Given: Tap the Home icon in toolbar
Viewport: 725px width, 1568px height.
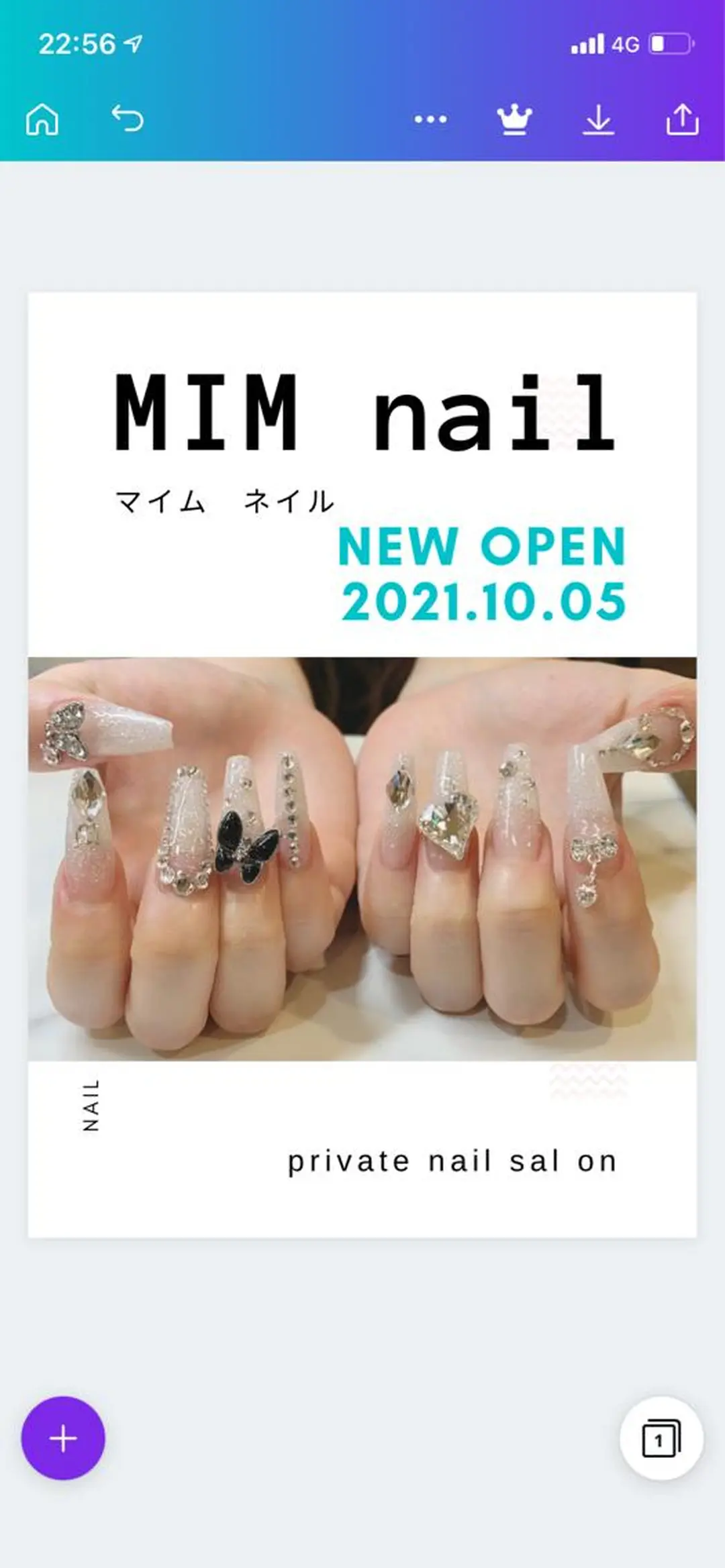Looking at the screenshot, I should (x=42, y=119).
